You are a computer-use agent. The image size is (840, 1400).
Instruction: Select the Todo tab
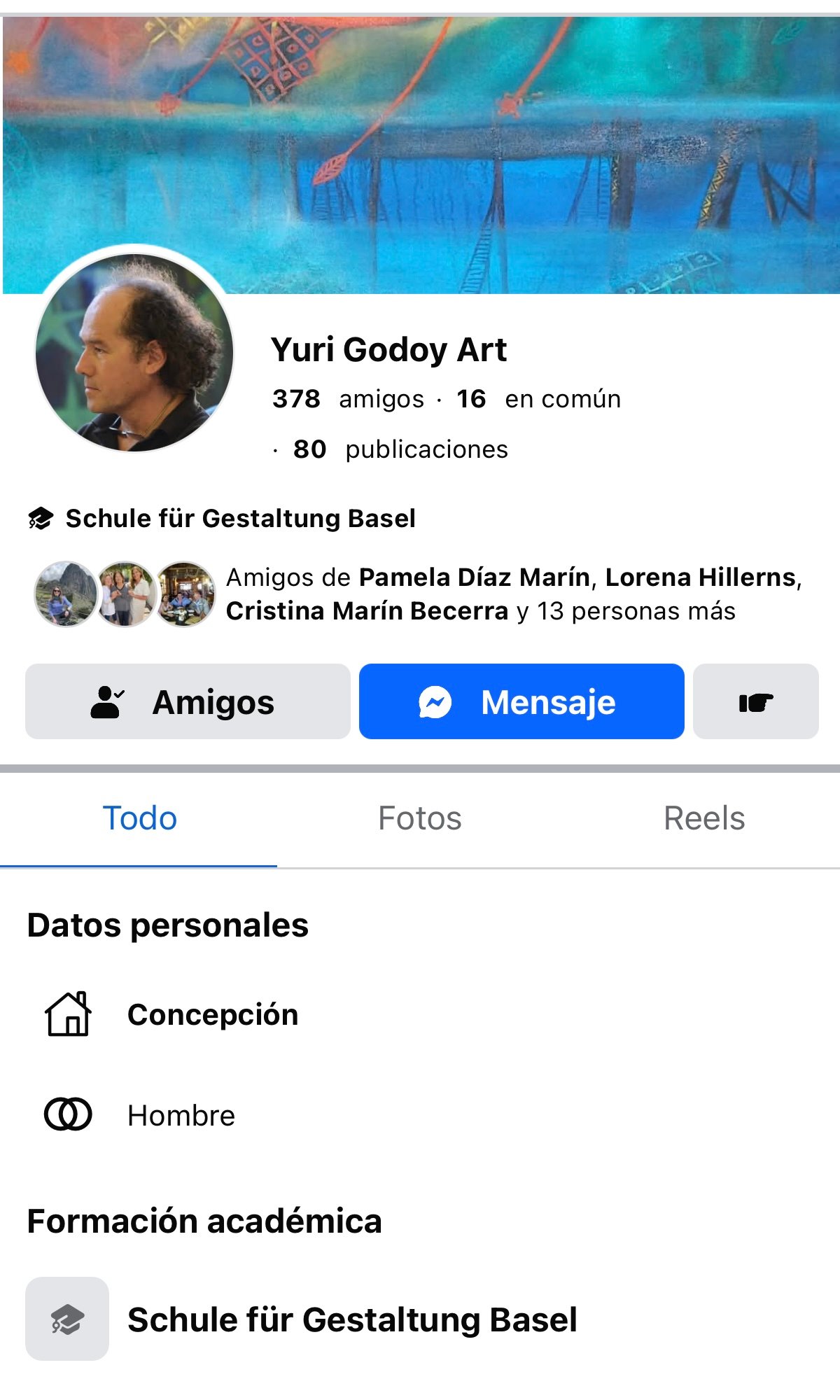point(139,818)
